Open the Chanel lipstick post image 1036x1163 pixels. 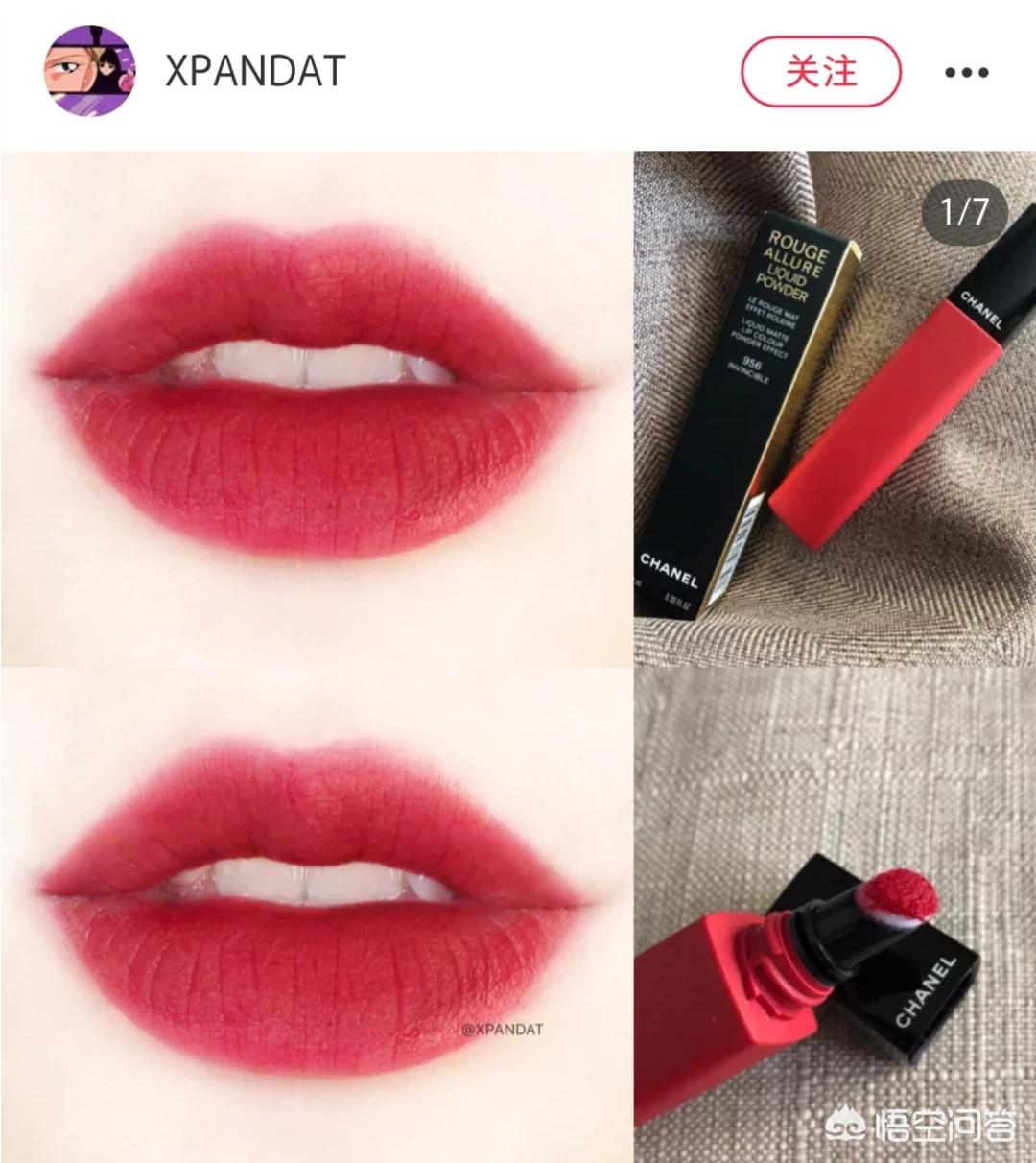coord(518,653)
